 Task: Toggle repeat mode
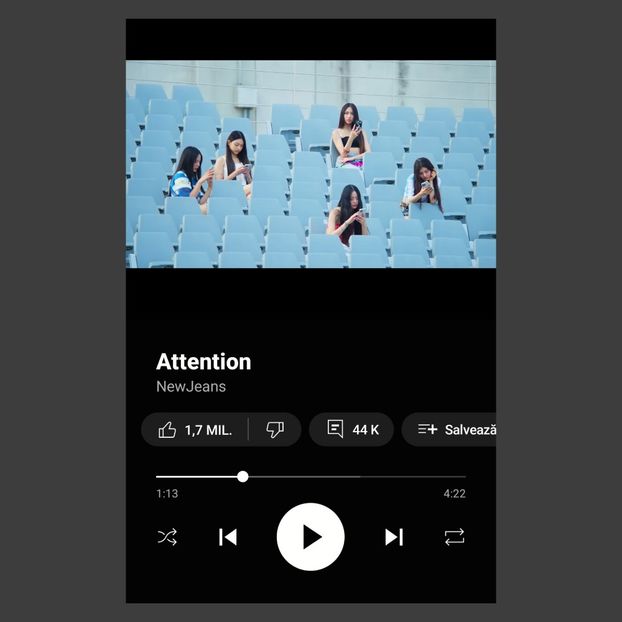455,537
